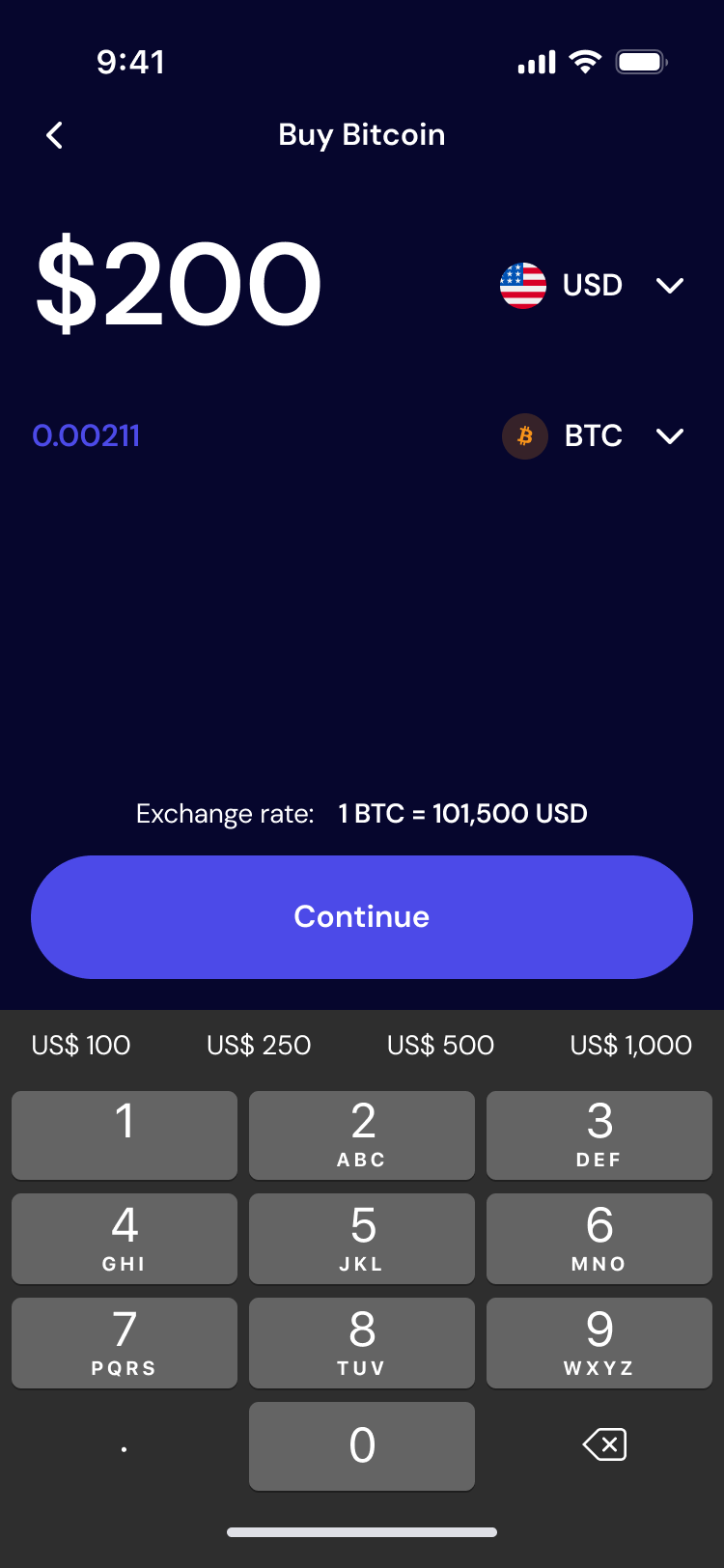Image resolution: width=724 pixels, height=1568 pixels.
Task: Choose the US$ 250 preset amount
Action: [x=259, y=1045]
